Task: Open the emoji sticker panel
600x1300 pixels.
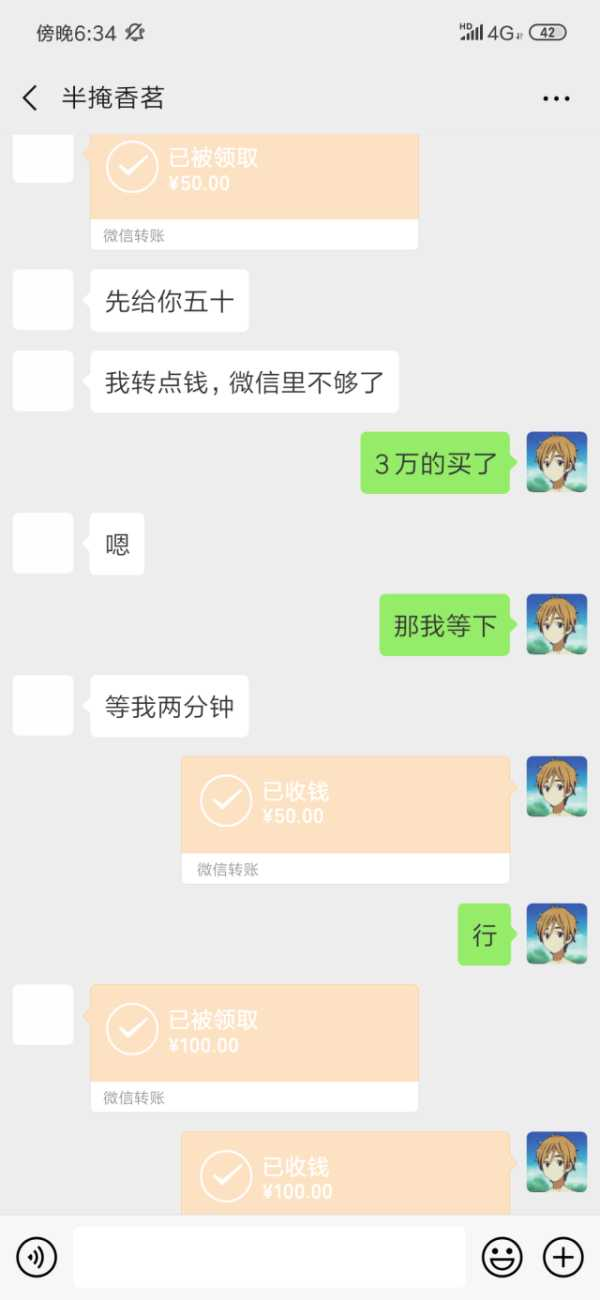Action: point(502,1257)
